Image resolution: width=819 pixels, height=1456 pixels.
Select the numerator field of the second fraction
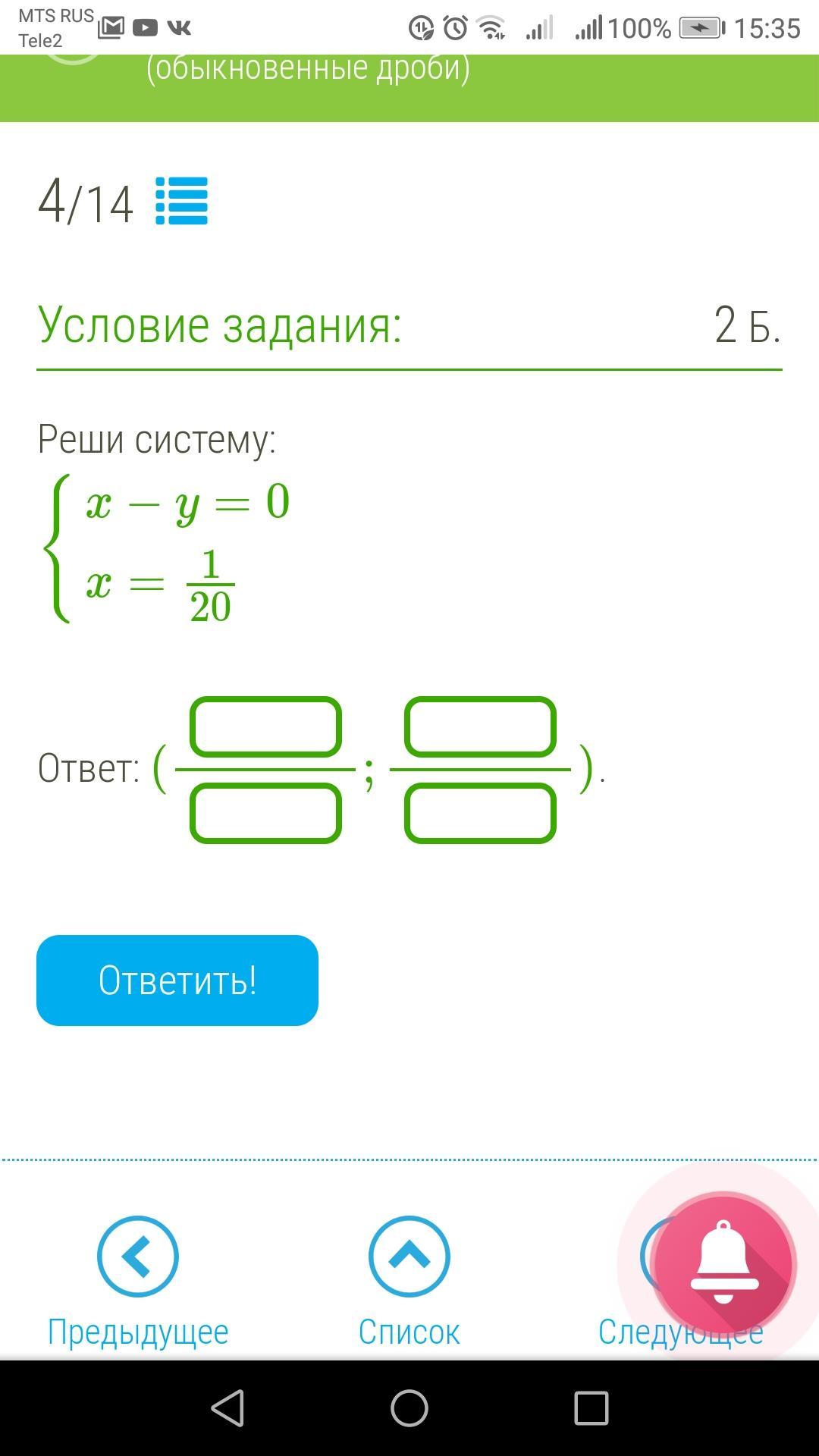[x=480, y=727]
